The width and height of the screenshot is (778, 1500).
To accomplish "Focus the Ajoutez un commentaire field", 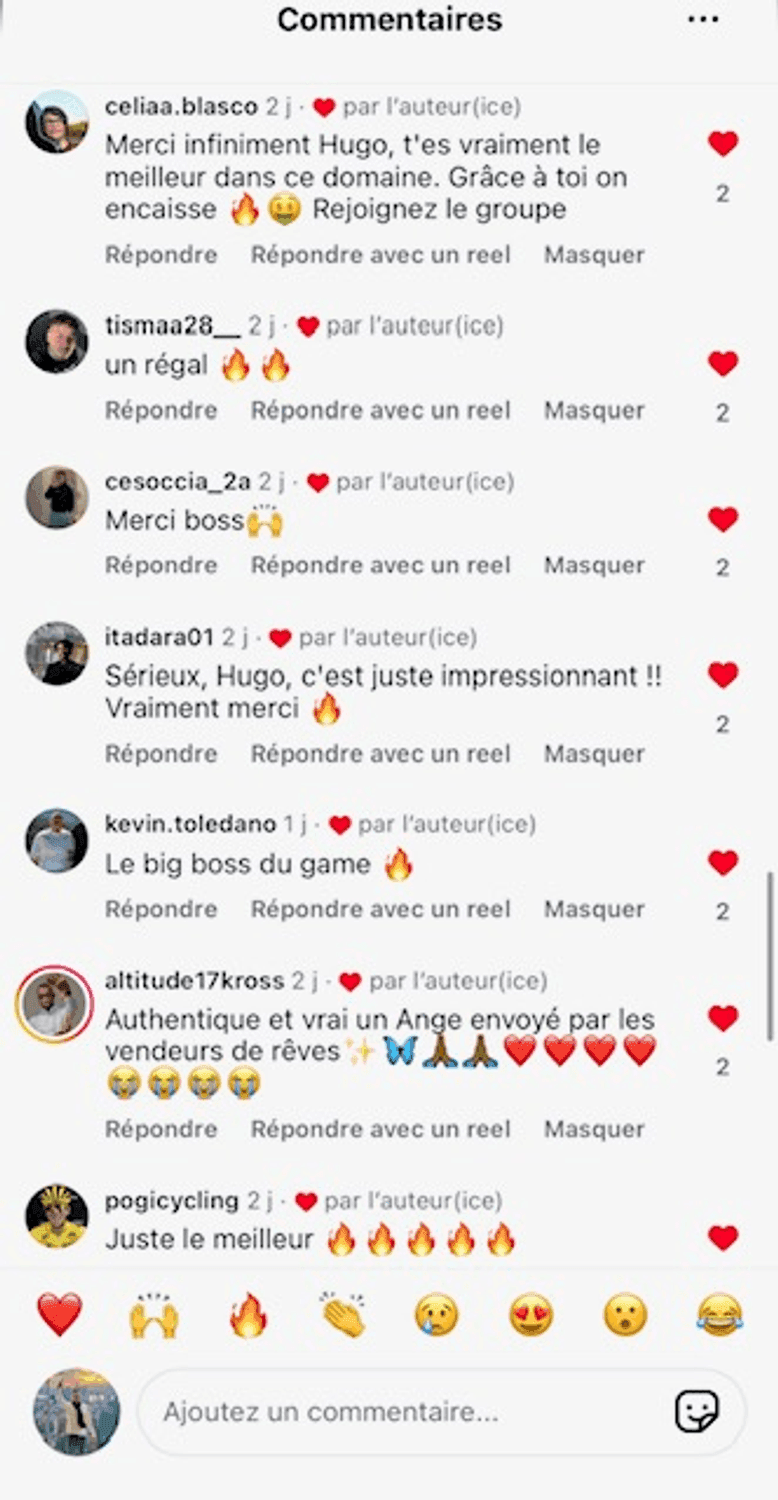I will (x=400, y=1412).
